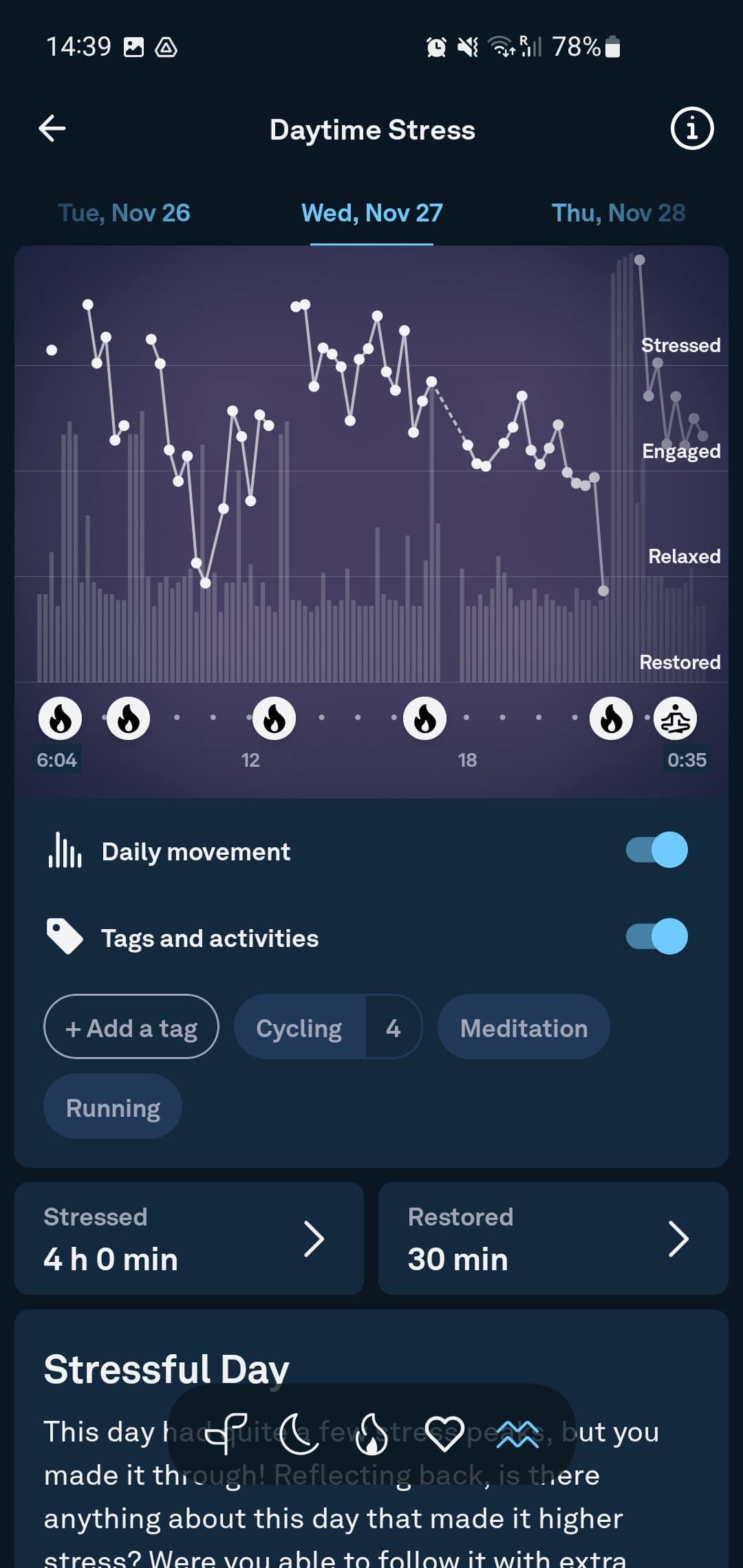Switch to Thu, Nov 28

tap(618, 213)
